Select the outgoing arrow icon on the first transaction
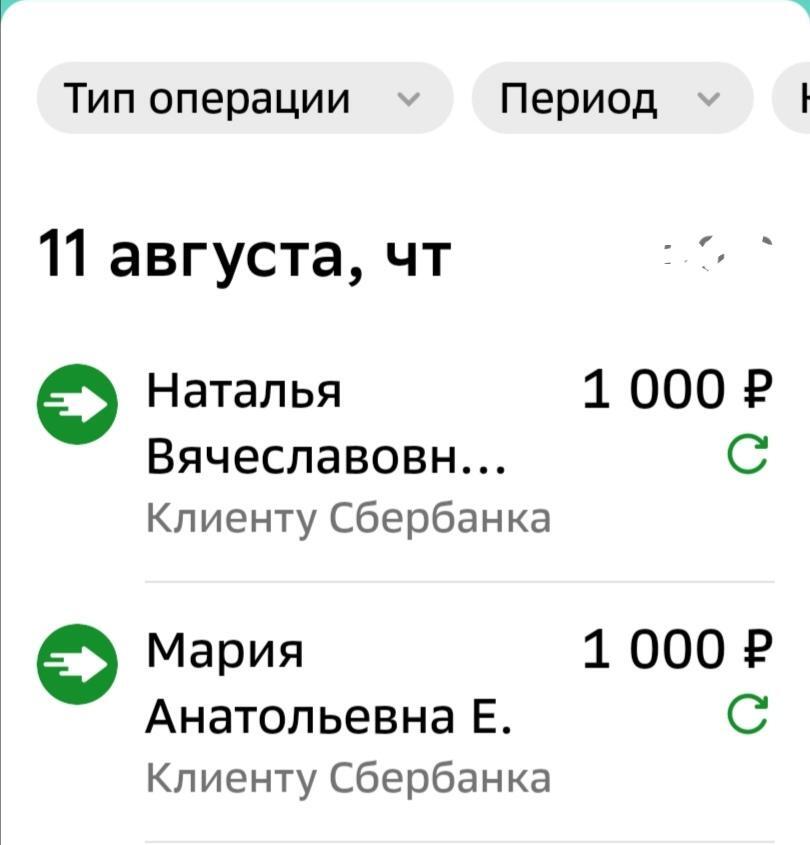 pyautogui.click(x=76, y=403)
